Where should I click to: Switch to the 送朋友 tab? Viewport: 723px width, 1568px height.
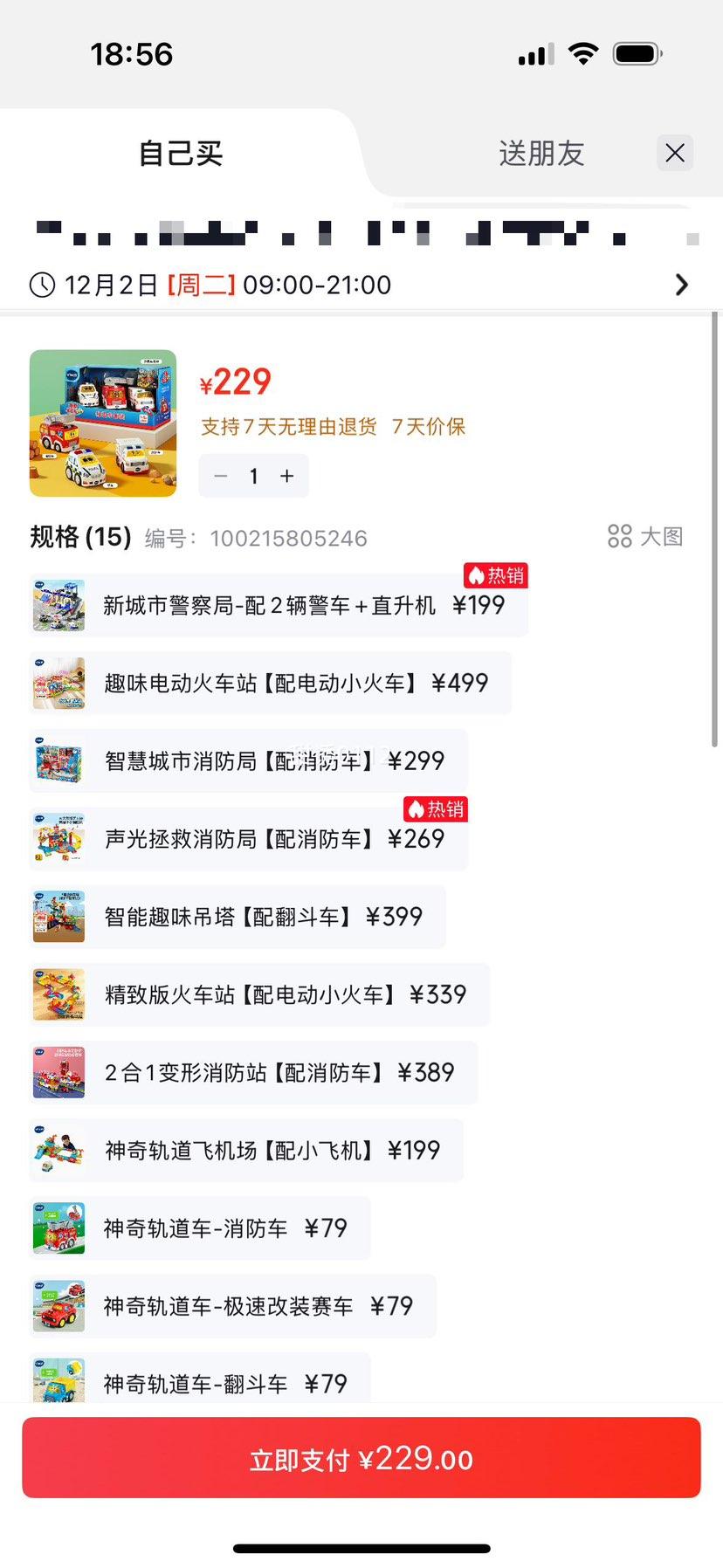click(x=541, y=154)
